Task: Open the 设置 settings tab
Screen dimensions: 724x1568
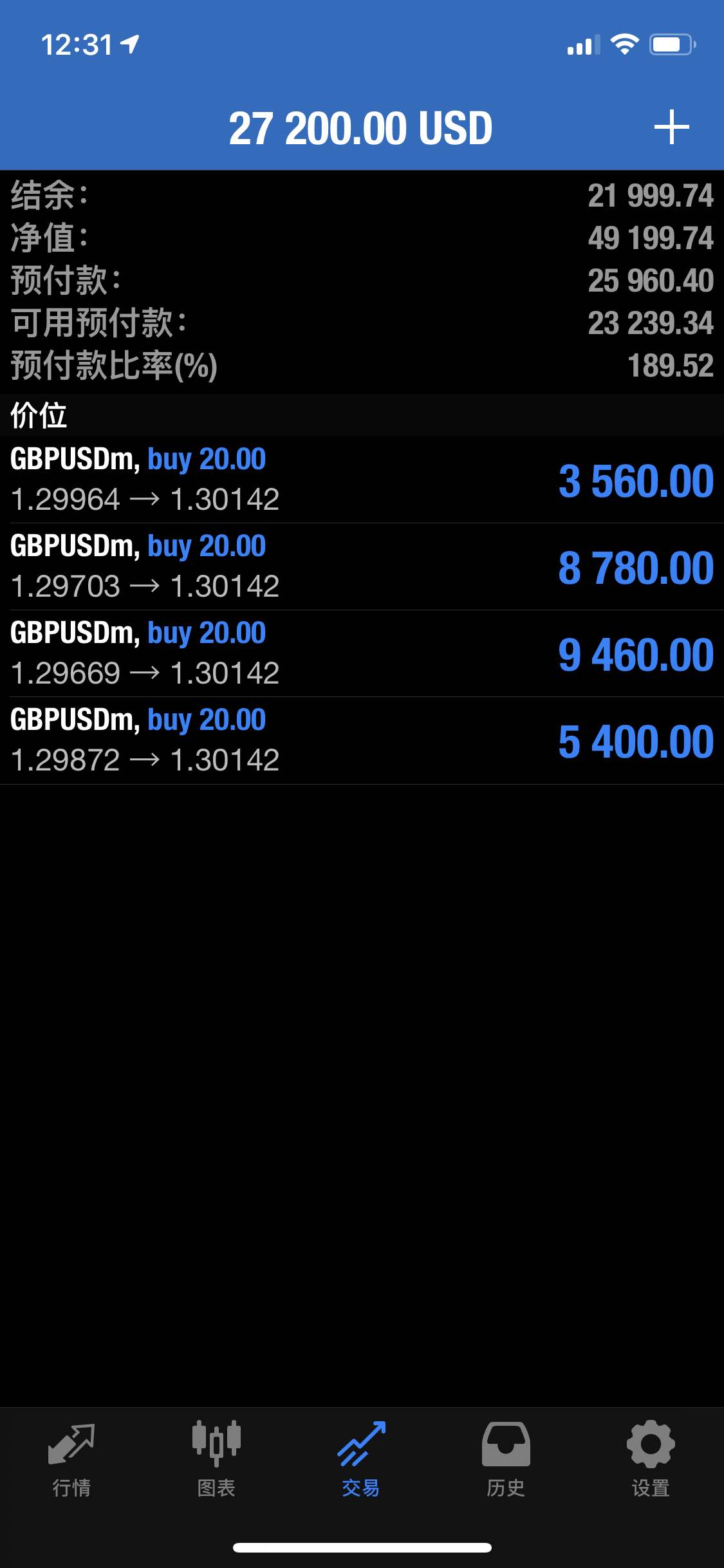Action: point(651,1460)
